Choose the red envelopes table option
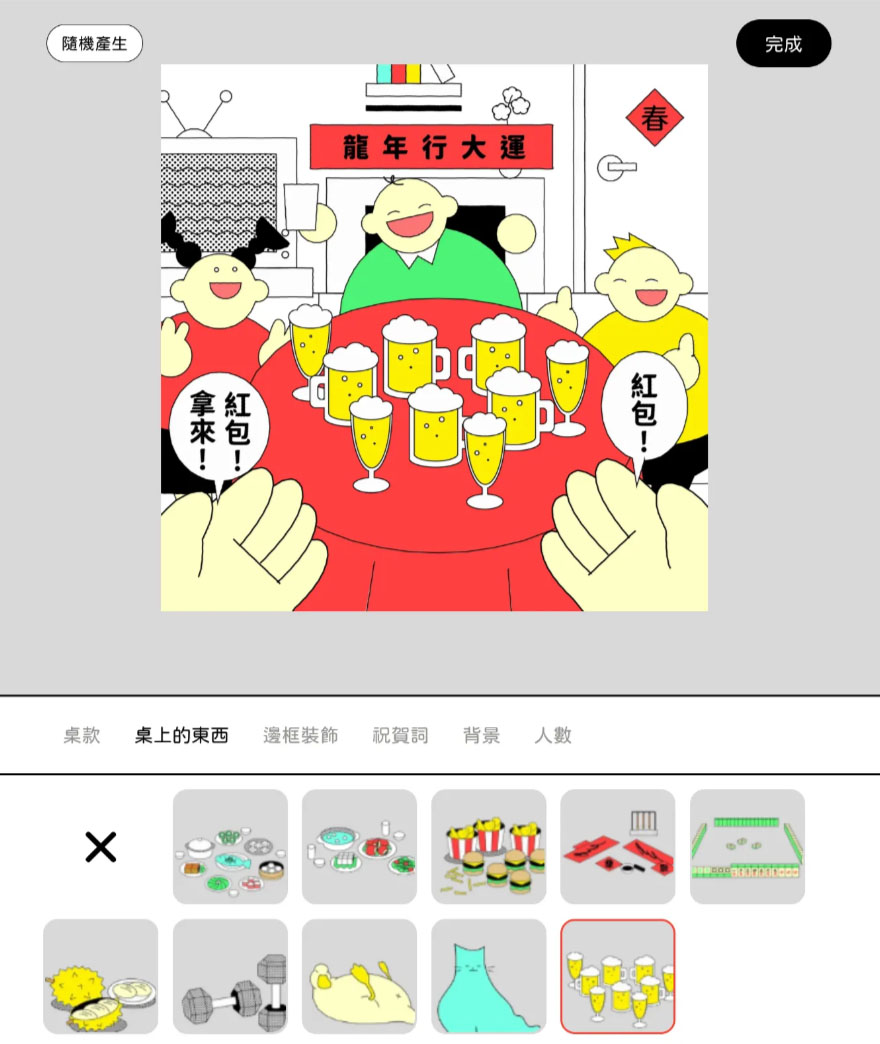 click(617, 847)
